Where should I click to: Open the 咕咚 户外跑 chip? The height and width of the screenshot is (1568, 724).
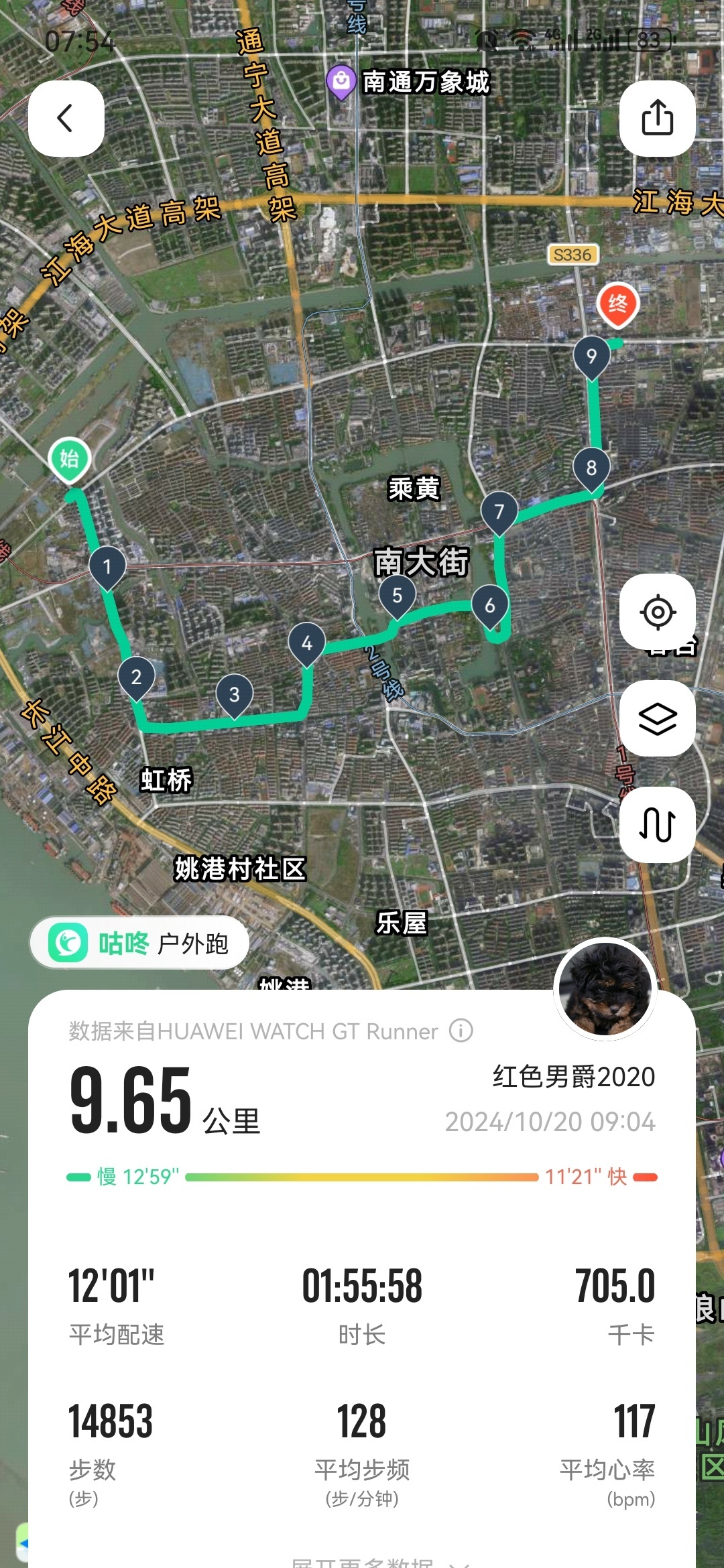click(139, 943)
